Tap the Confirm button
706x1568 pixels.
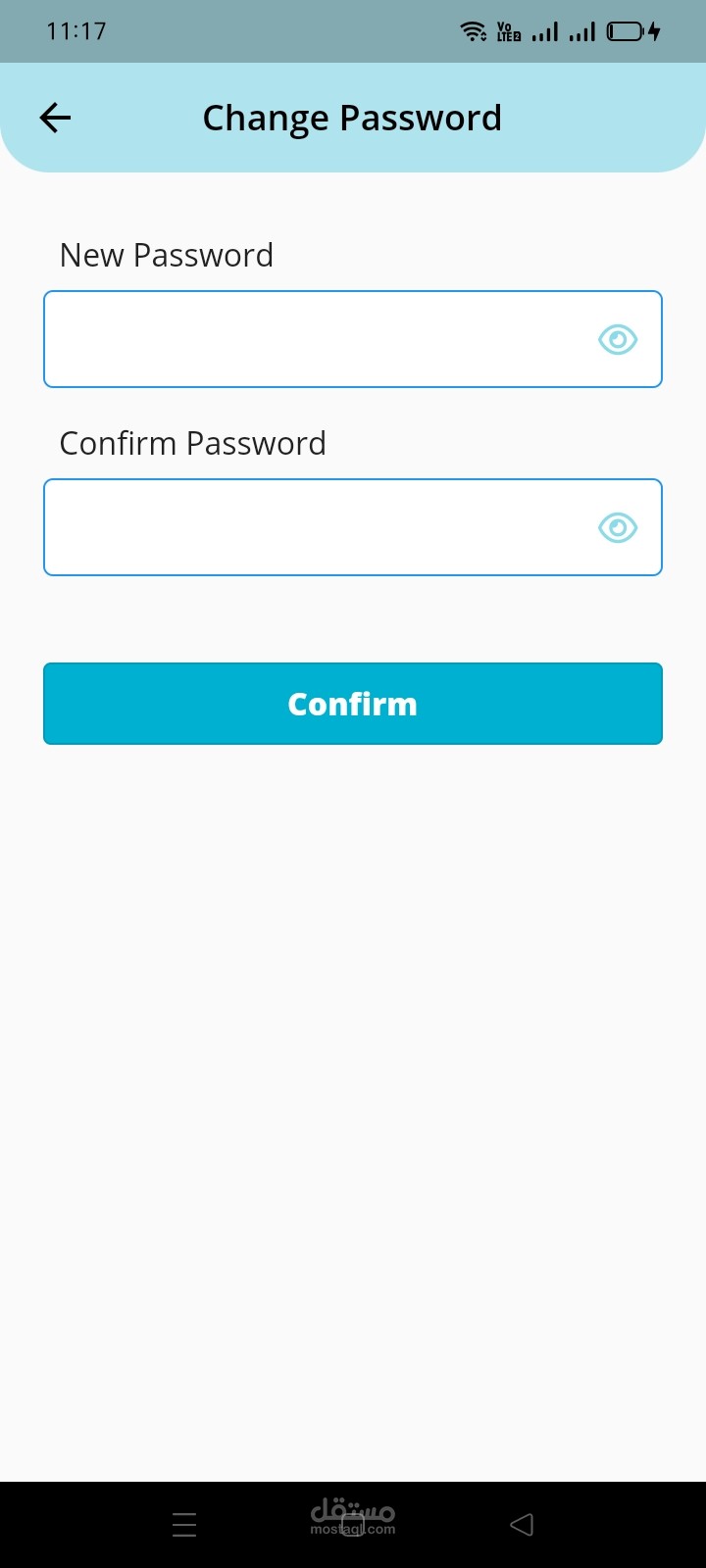tap(353, 704)
